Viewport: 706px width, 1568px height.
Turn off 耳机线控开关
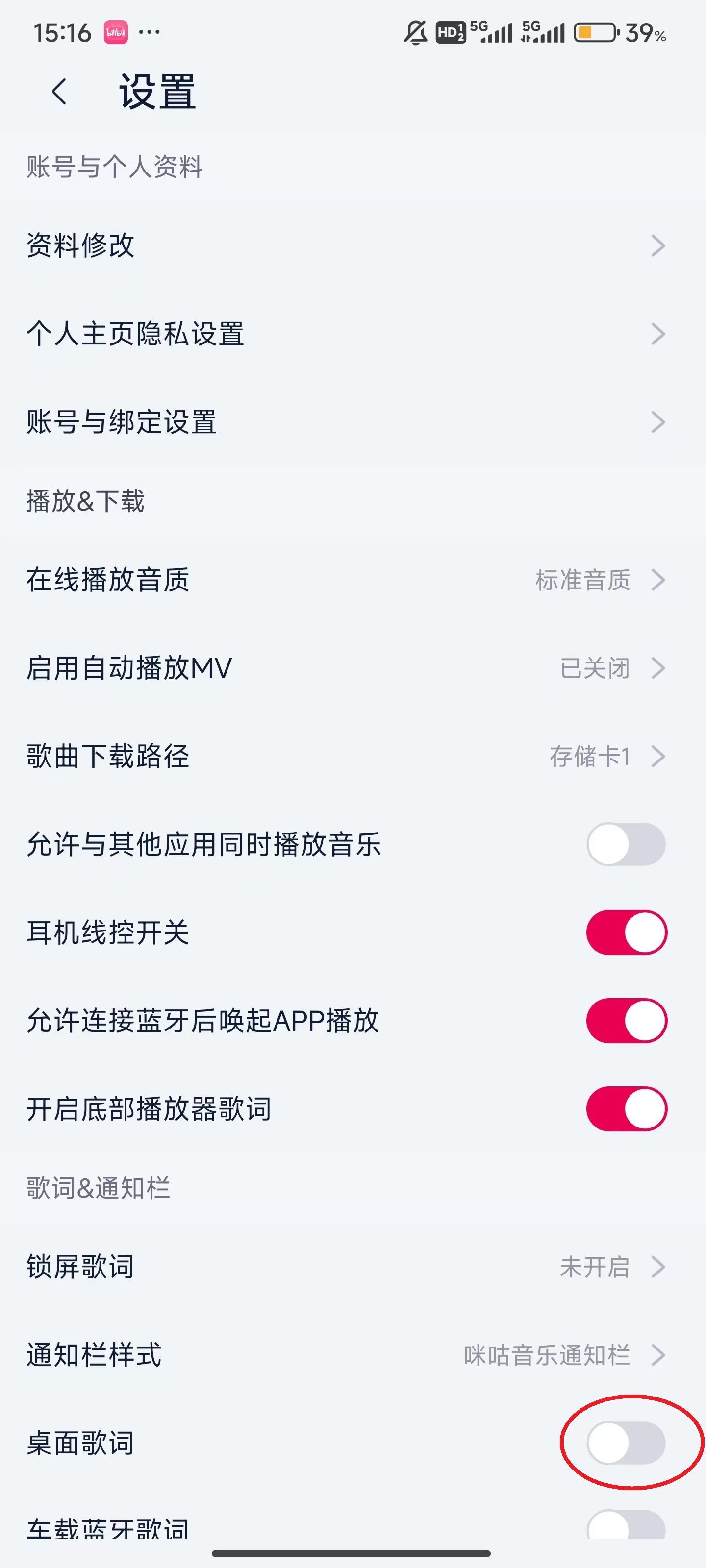click(x=626, y=932)
